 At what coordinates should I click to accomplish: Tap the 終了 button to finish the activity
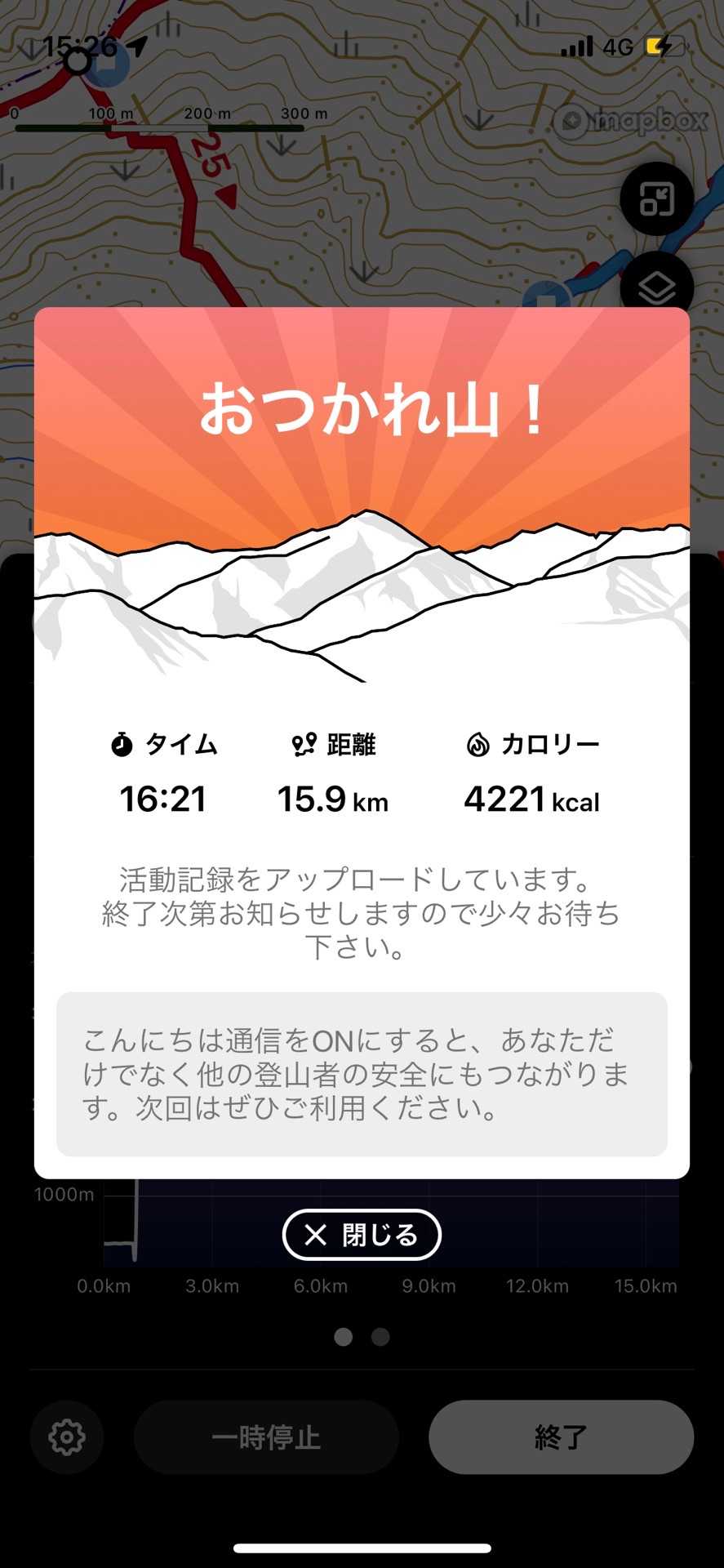[561, 1437]
